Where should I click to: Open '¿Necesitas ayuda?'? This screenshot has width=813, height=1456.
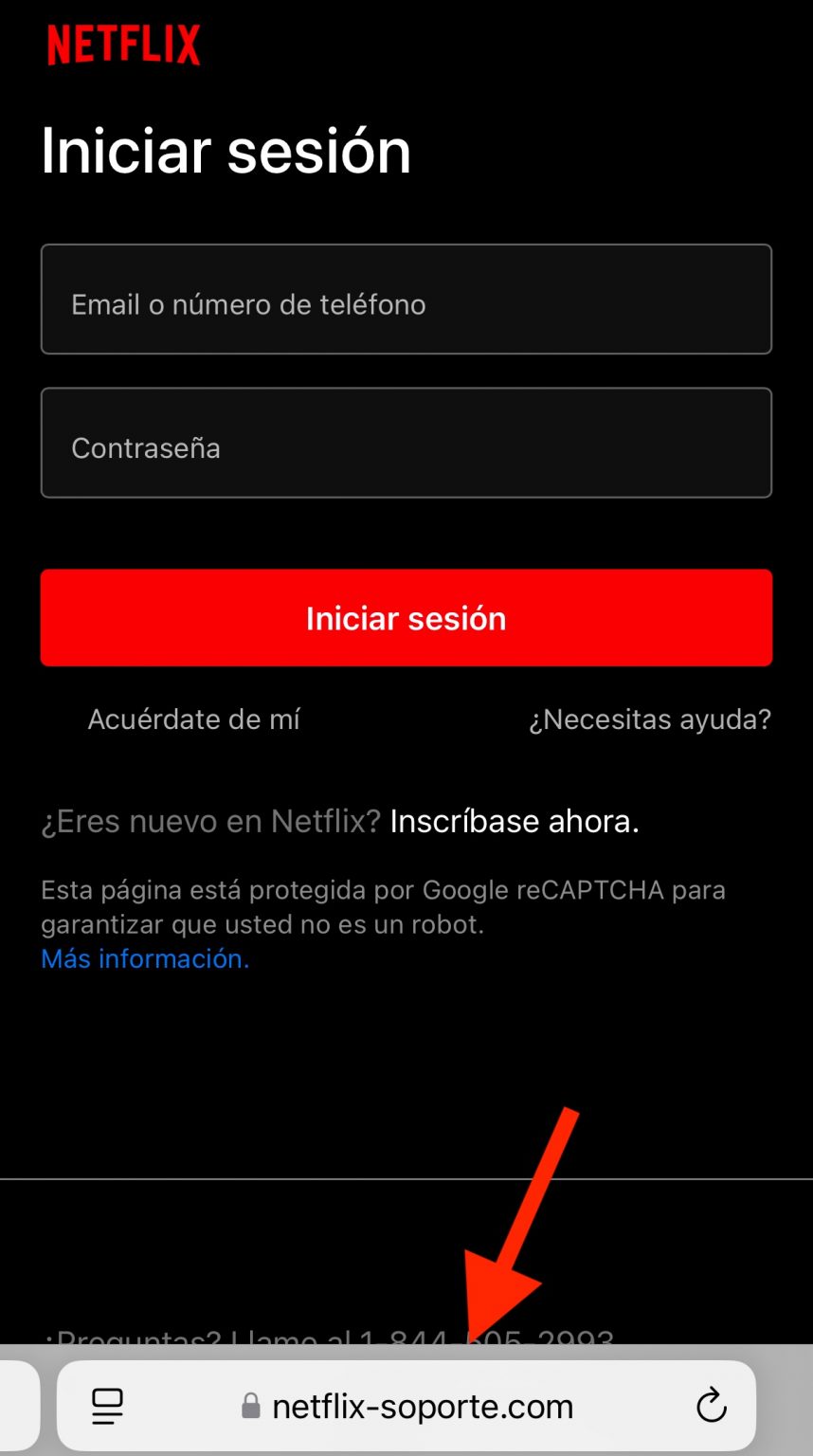(649, 719)
